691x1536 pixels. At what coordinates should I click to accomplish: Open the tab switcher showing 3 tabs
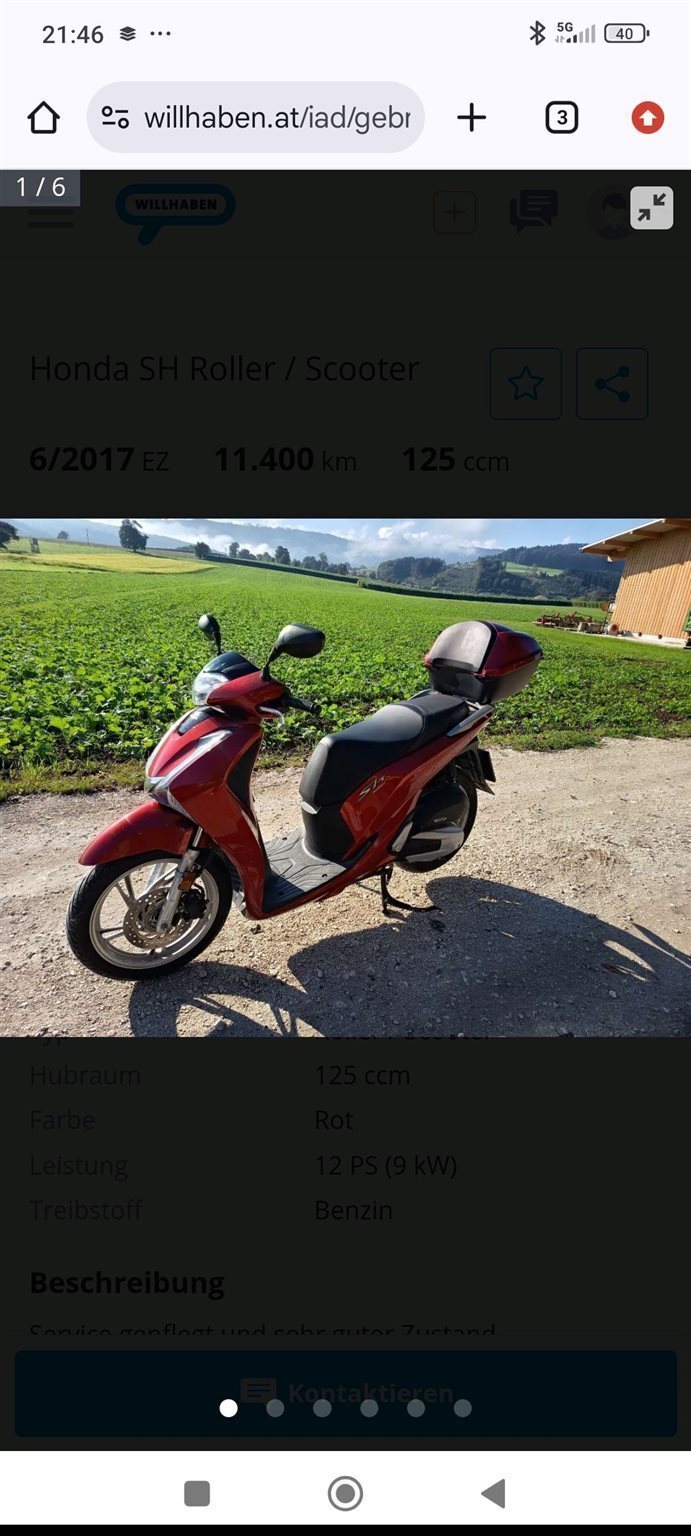pos(561,118)
